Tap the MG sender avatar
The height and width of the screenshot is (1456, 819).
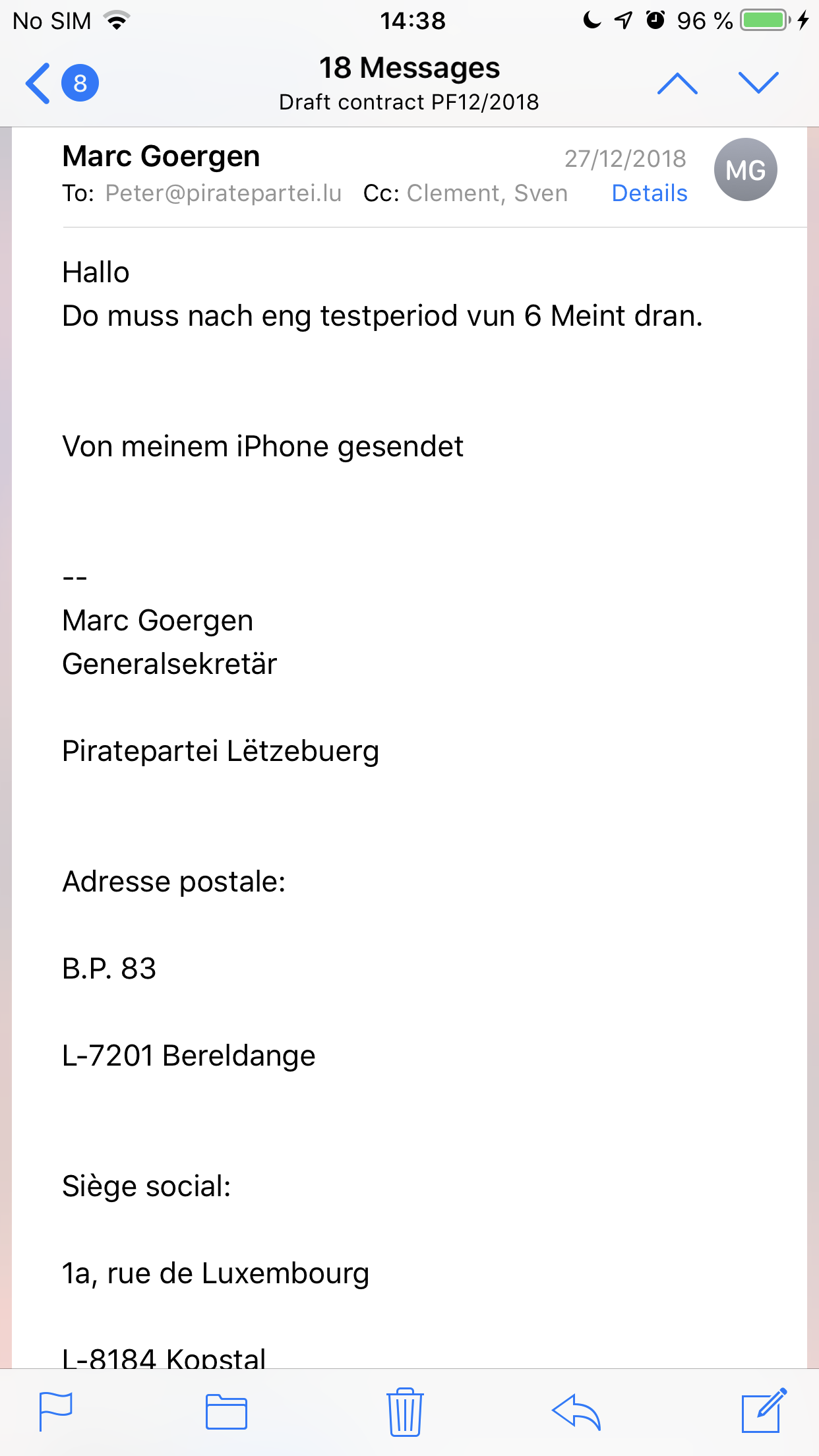click(x=745, y=169)
